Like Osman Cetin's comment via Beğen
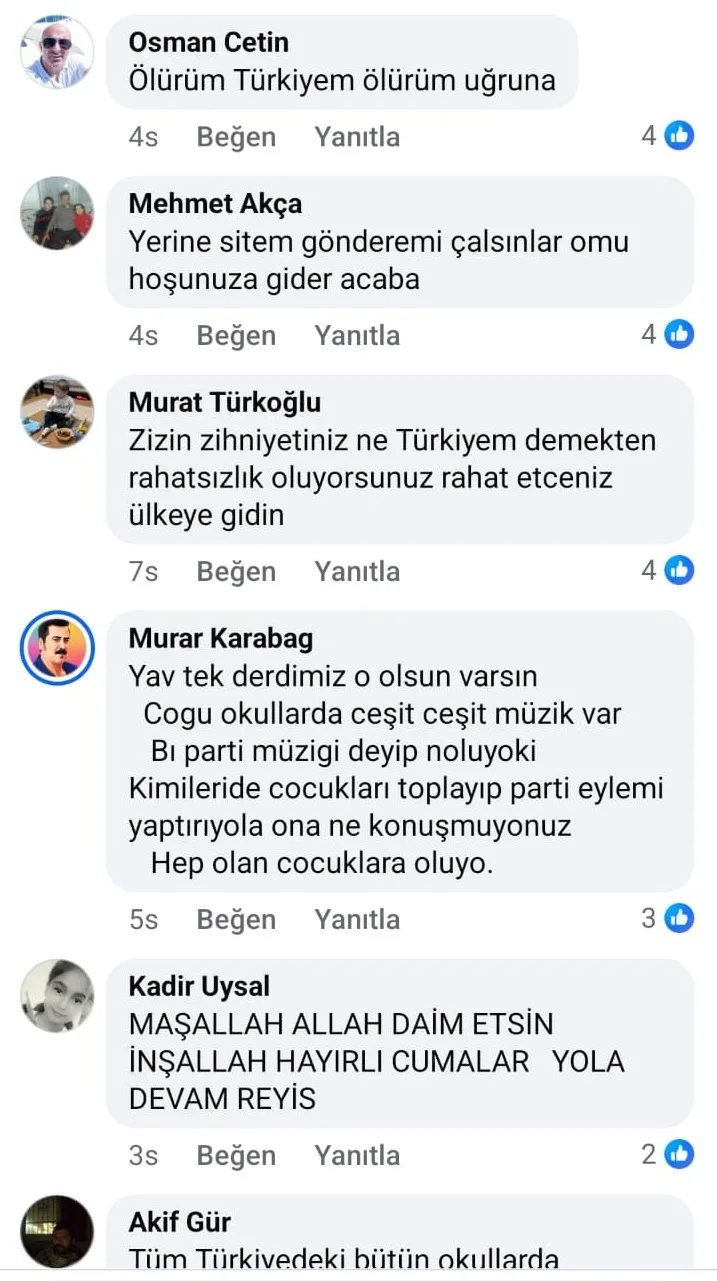Screen dimensions: 717x1281 click(236, 137)
